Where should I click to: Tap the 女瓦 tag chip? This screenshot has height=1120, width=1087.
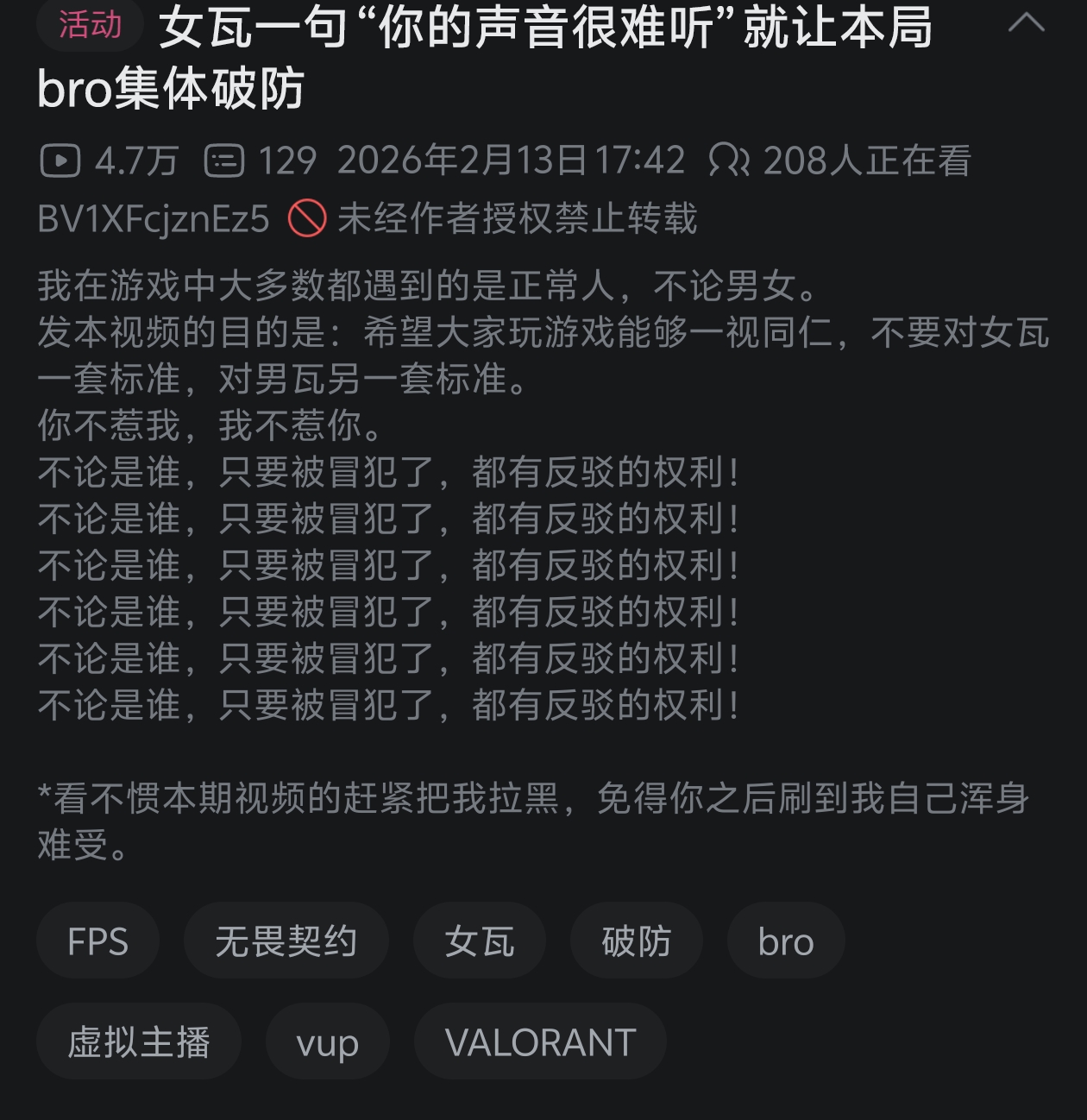(x=479, y=941)
